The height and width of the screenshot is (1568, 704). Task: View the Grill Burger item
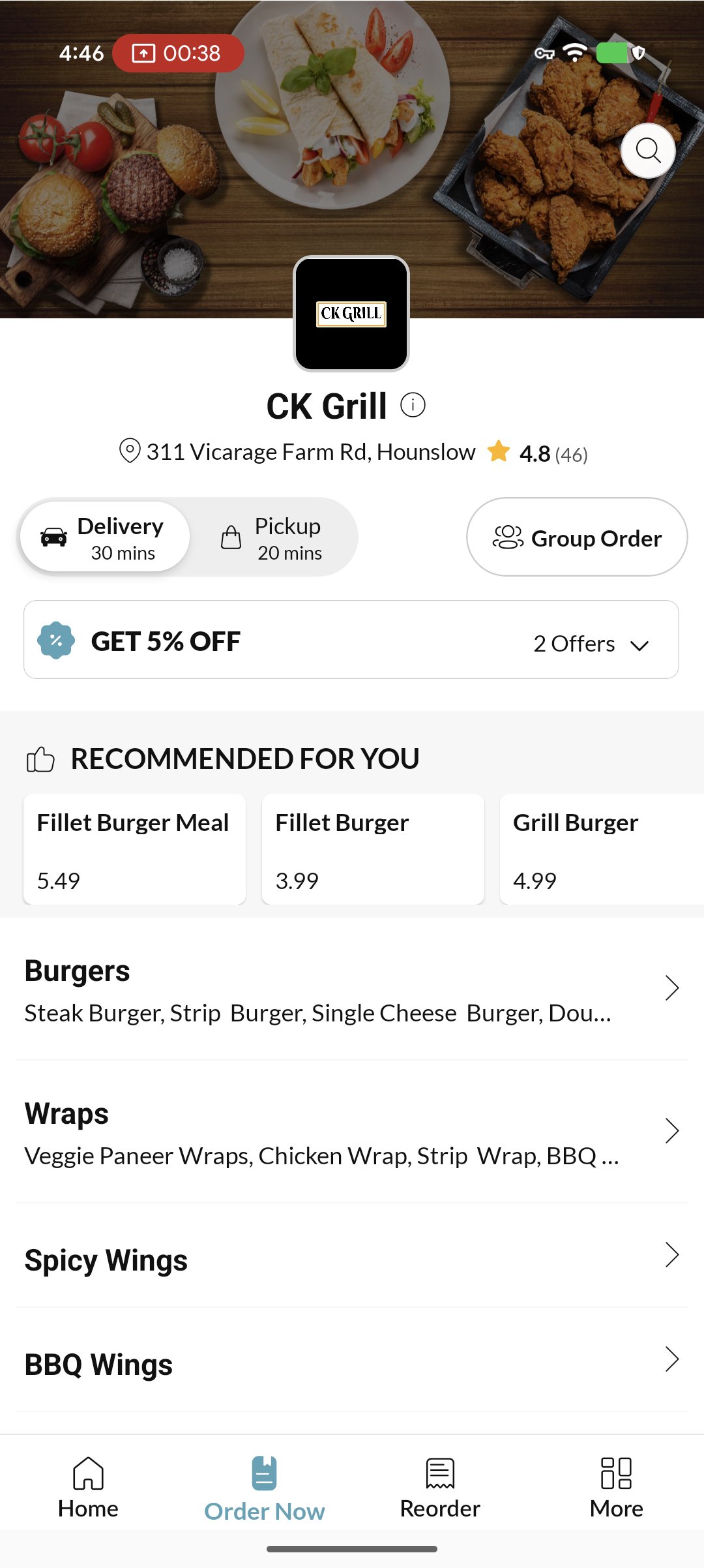coord(600,849)
